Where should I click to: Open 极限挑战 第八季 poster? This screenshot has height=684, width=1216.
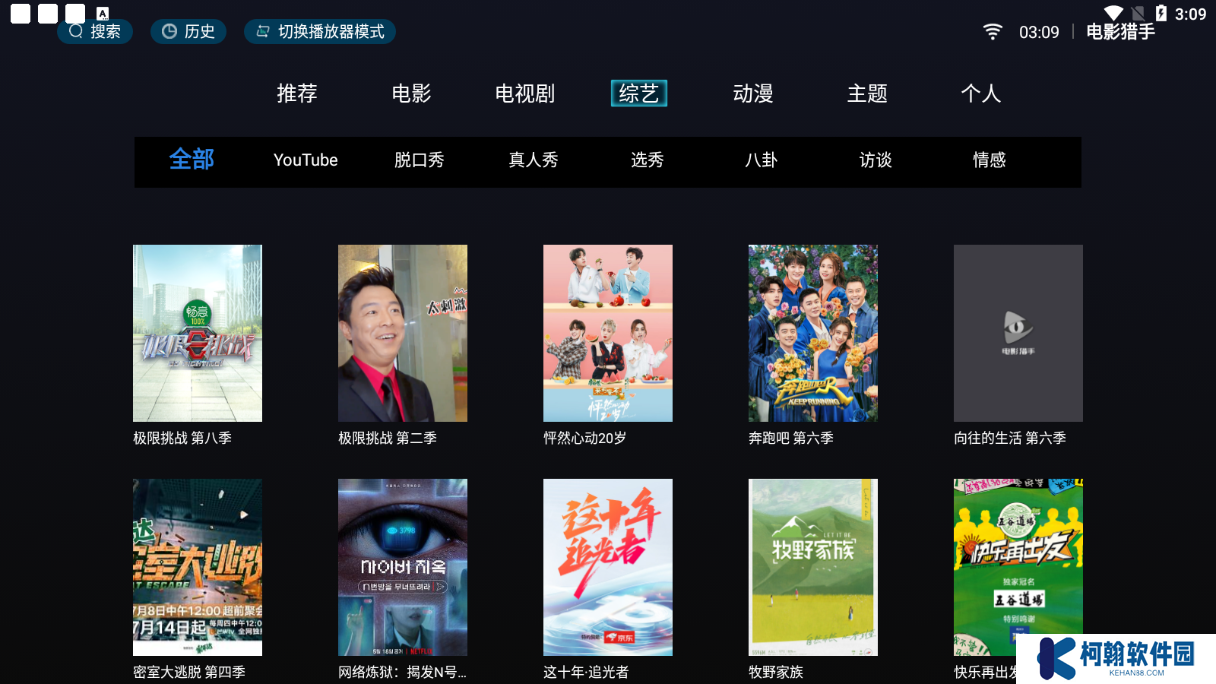coord(197,333)
